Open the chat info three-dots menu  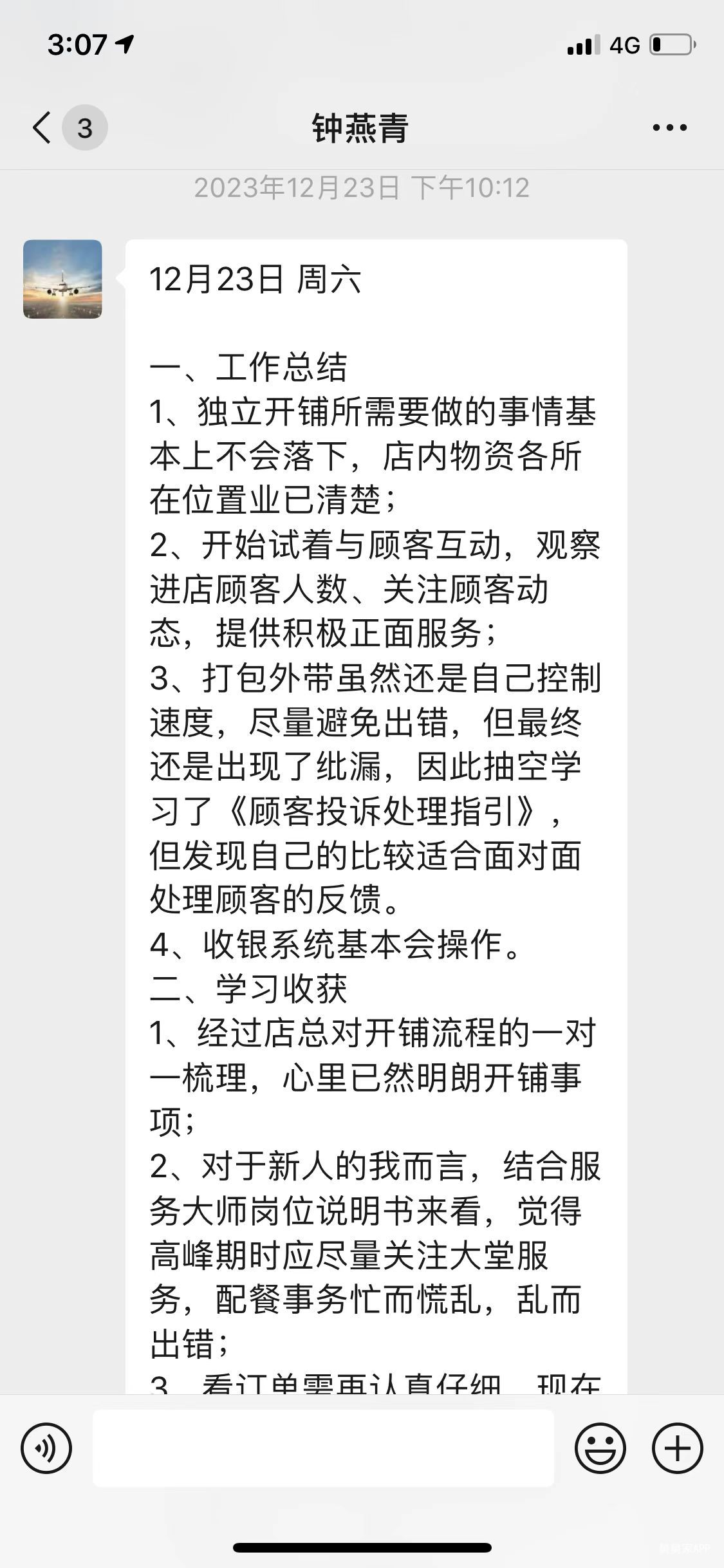[x=669, y=127]
